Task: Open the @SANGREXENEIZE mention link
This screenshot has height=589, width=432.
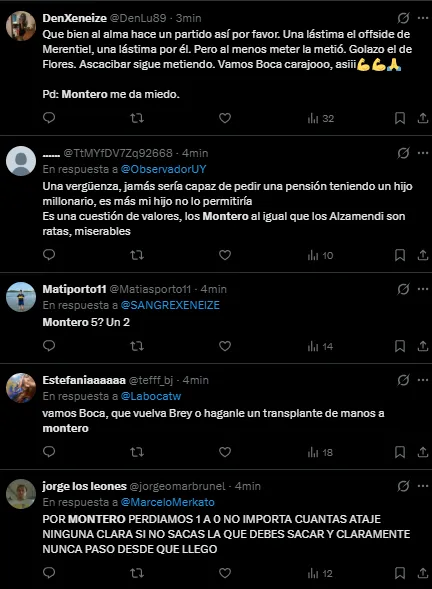Action: (x=170, y=305)
